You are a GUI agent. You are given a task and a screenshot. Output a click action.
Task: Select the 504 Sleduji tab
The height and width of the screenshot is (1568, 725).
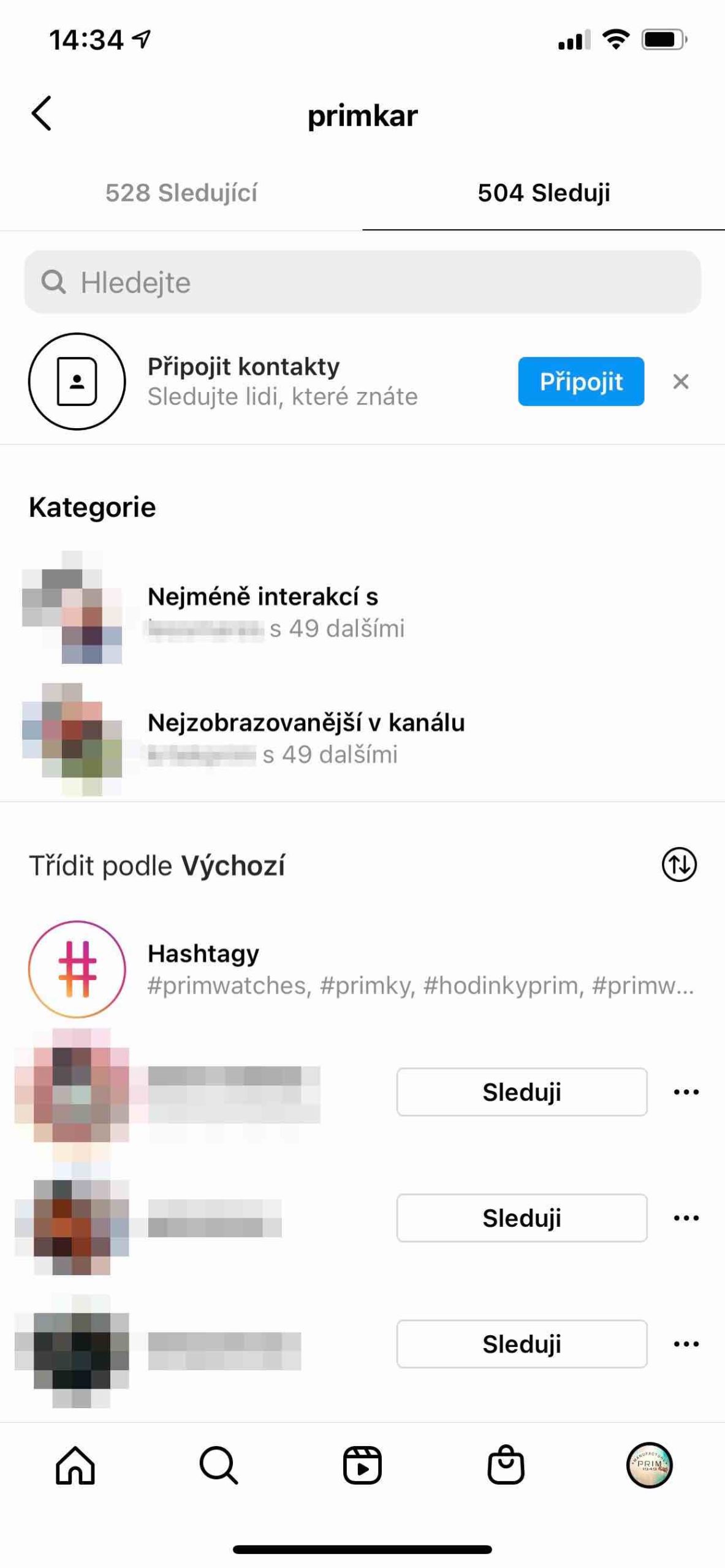pos(543,193)
